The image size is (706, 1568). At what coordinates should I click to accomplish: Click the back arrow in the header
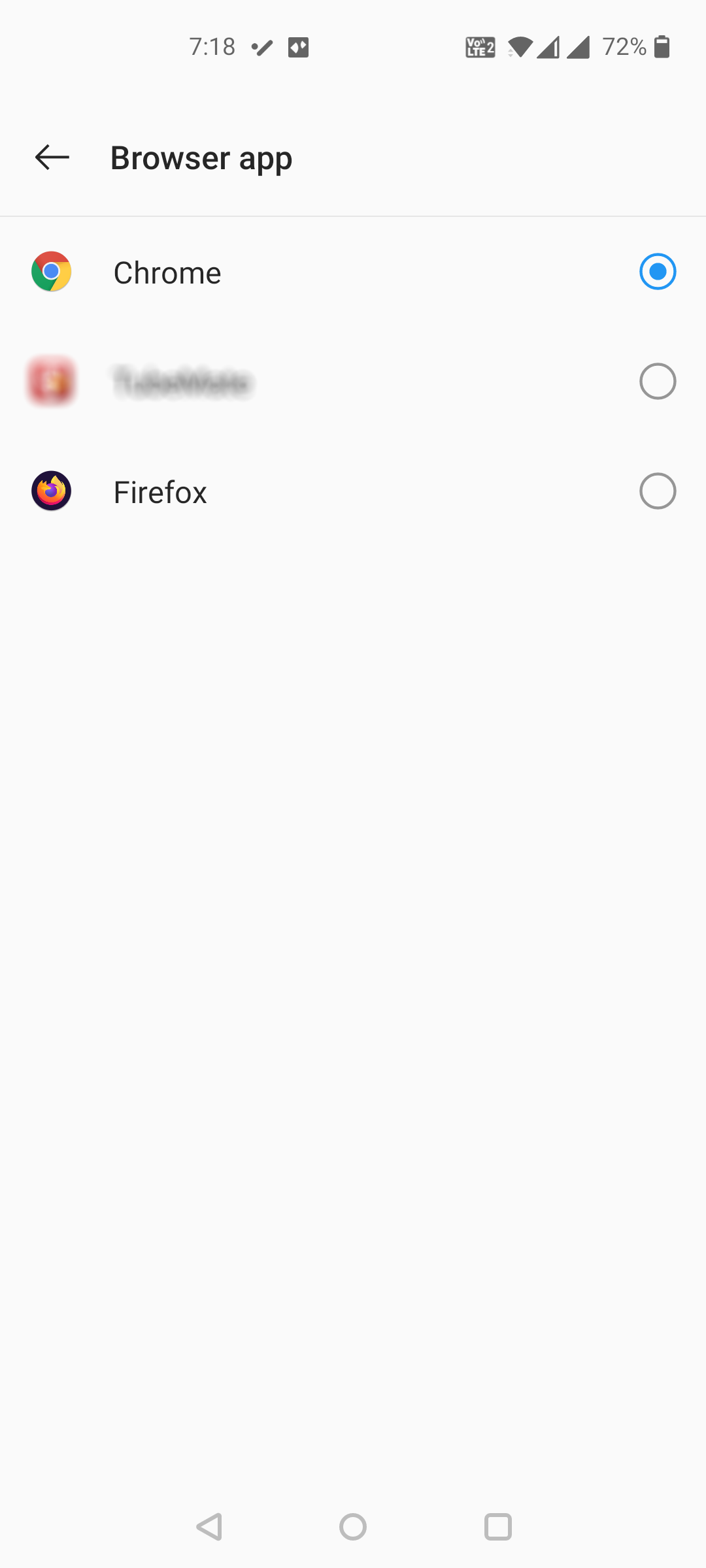click(51, 157)
